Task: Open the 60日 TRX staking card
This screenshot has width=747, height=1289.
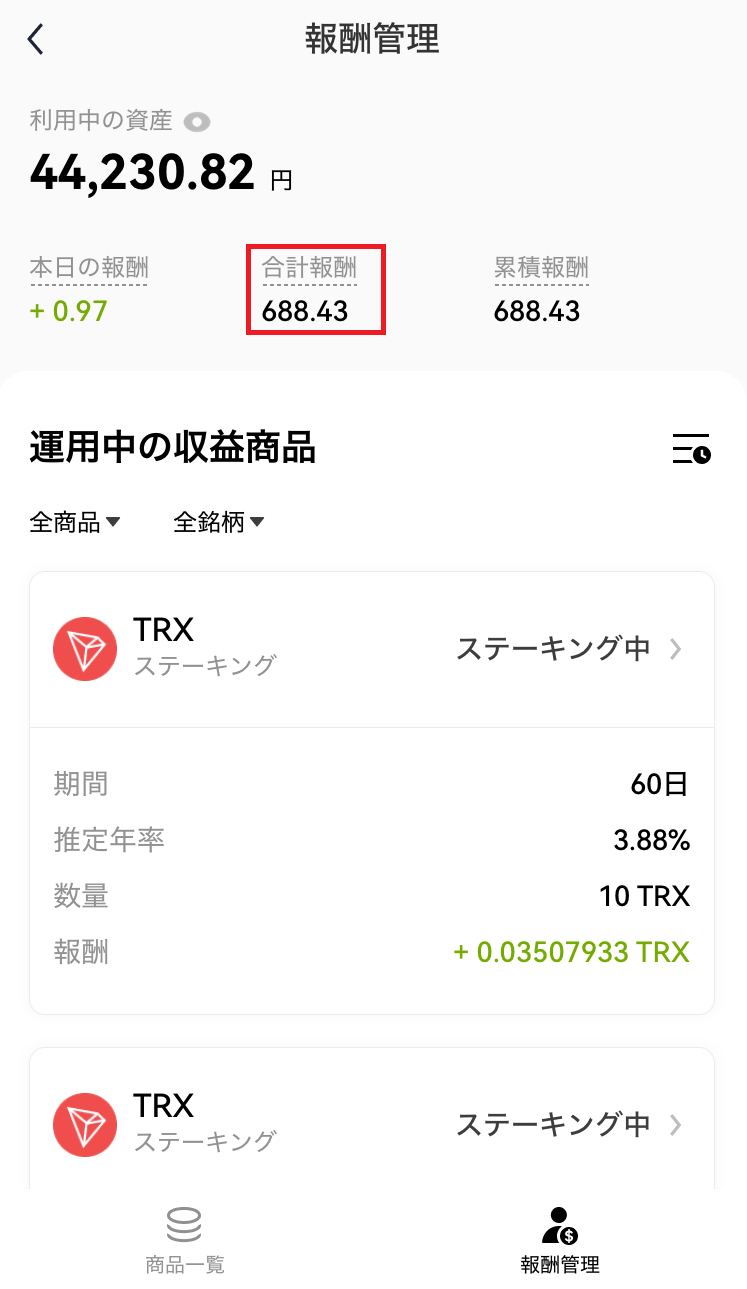Action: pos(372,793)
